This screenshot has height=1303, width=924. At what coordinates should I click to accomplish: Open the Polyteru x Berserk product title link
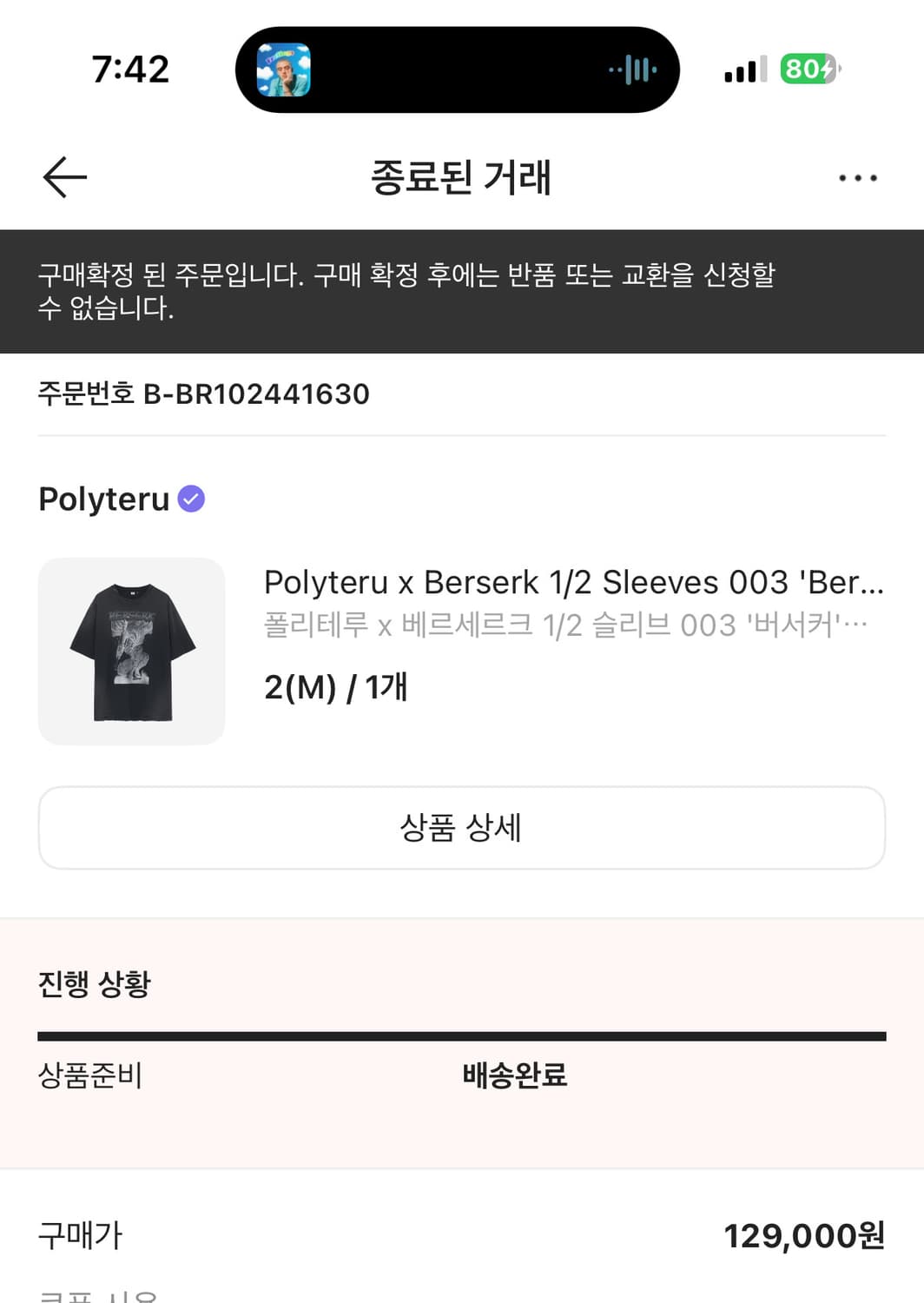click(x=573, y=582)
